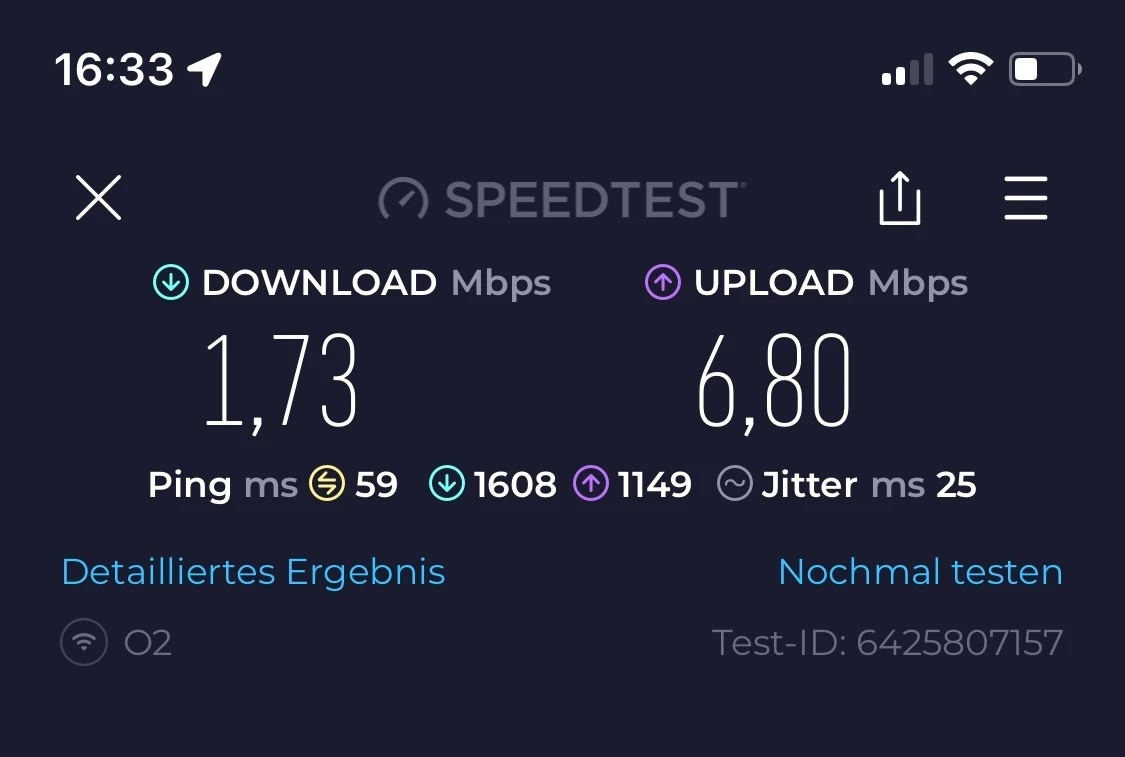Close the speed test result screen
The height and width of the screenshot is (757, 1125).
click(x=98, y=198)
